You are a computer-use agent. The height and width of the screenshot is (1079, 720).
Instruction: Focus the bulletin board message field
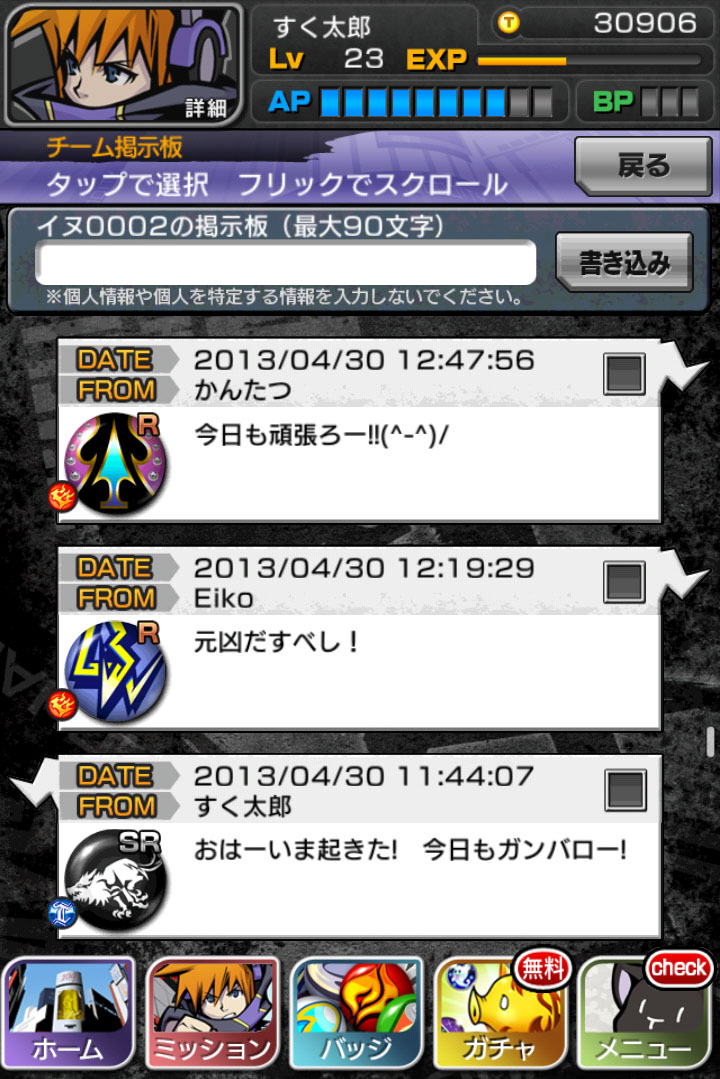286,262
